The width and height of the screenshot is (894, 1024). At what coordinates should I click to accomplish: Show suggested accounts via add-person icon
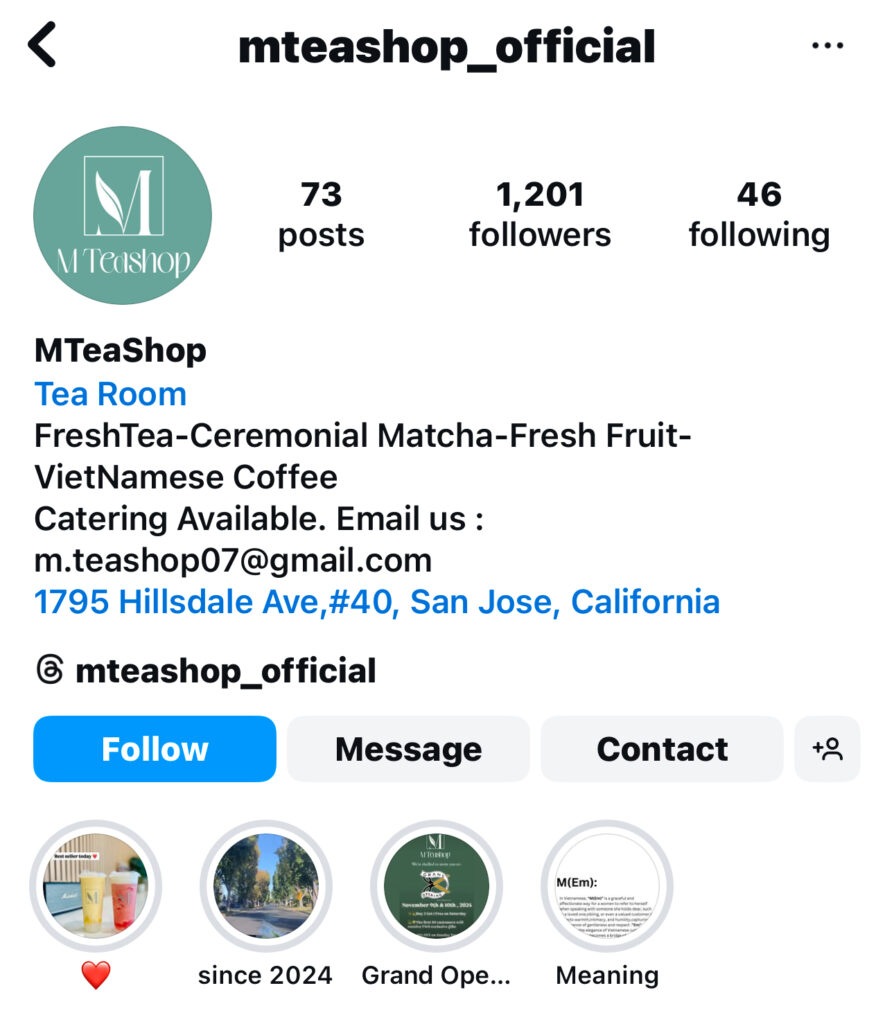coord(827,749)
